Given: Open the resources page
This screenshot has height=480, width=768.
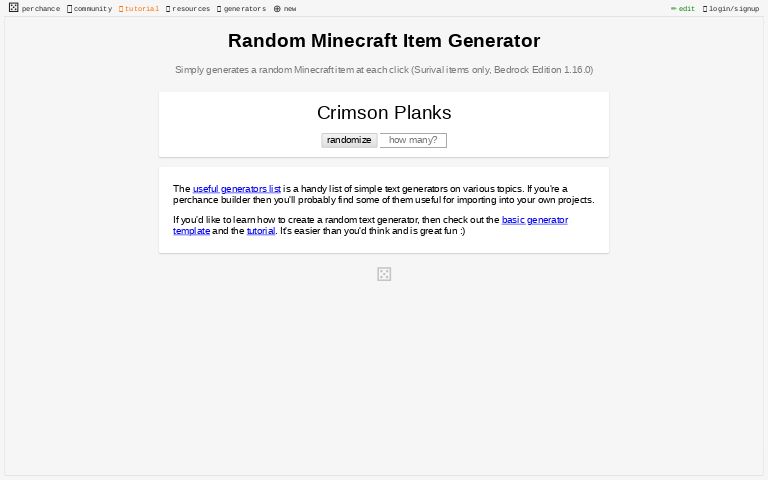Looking at the screenshot, I should pyautogui.click(x=189, y=8).
